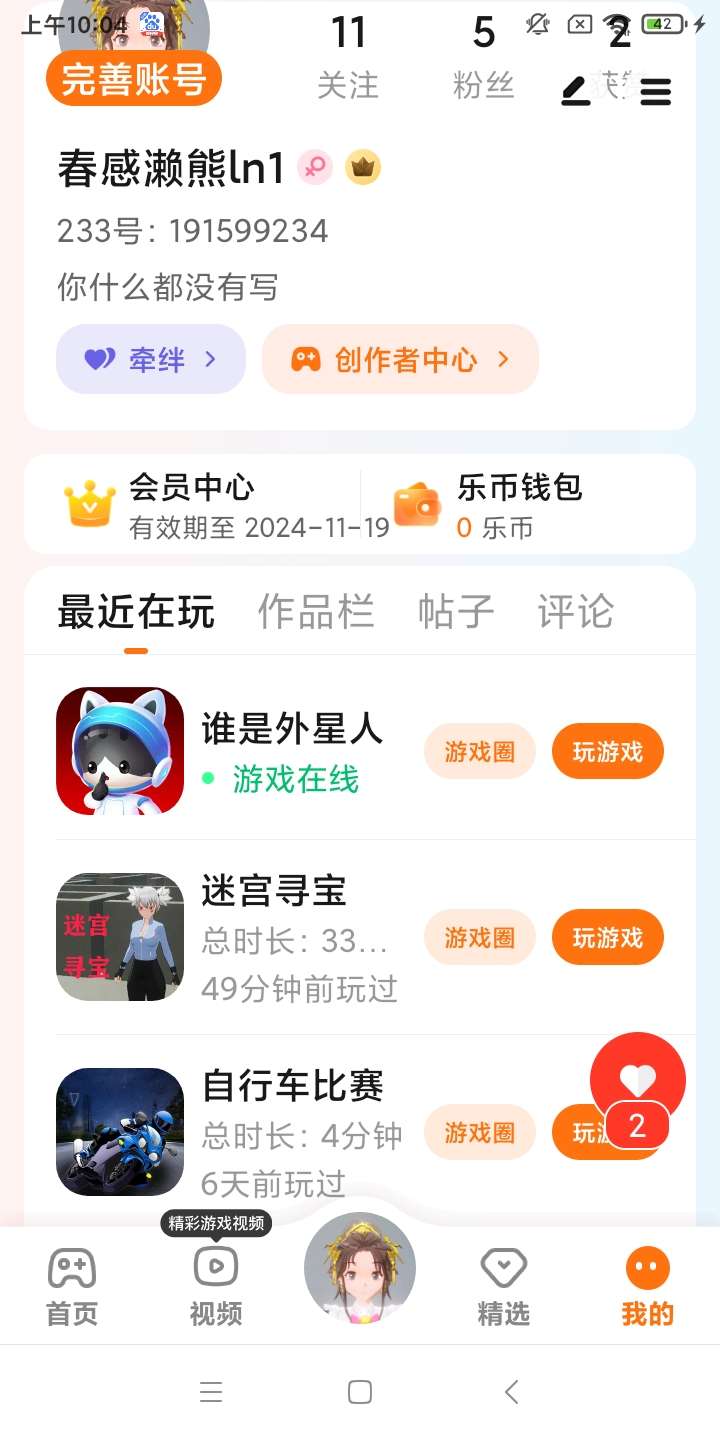Switch to 评论 tab
The height and width of the screenshot is (1440, 720).
[x=575, y=612]
